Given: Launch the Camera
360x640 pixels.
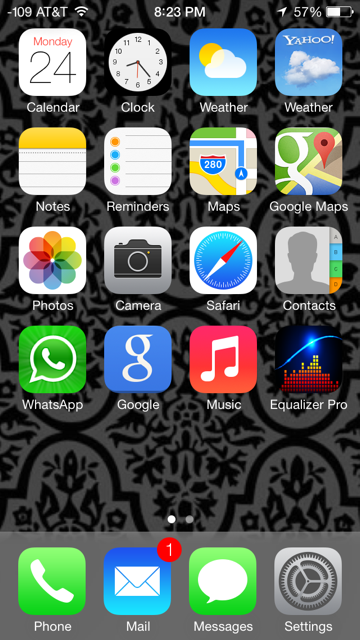Looking at the screenshot, I should [x=138, y=260].
